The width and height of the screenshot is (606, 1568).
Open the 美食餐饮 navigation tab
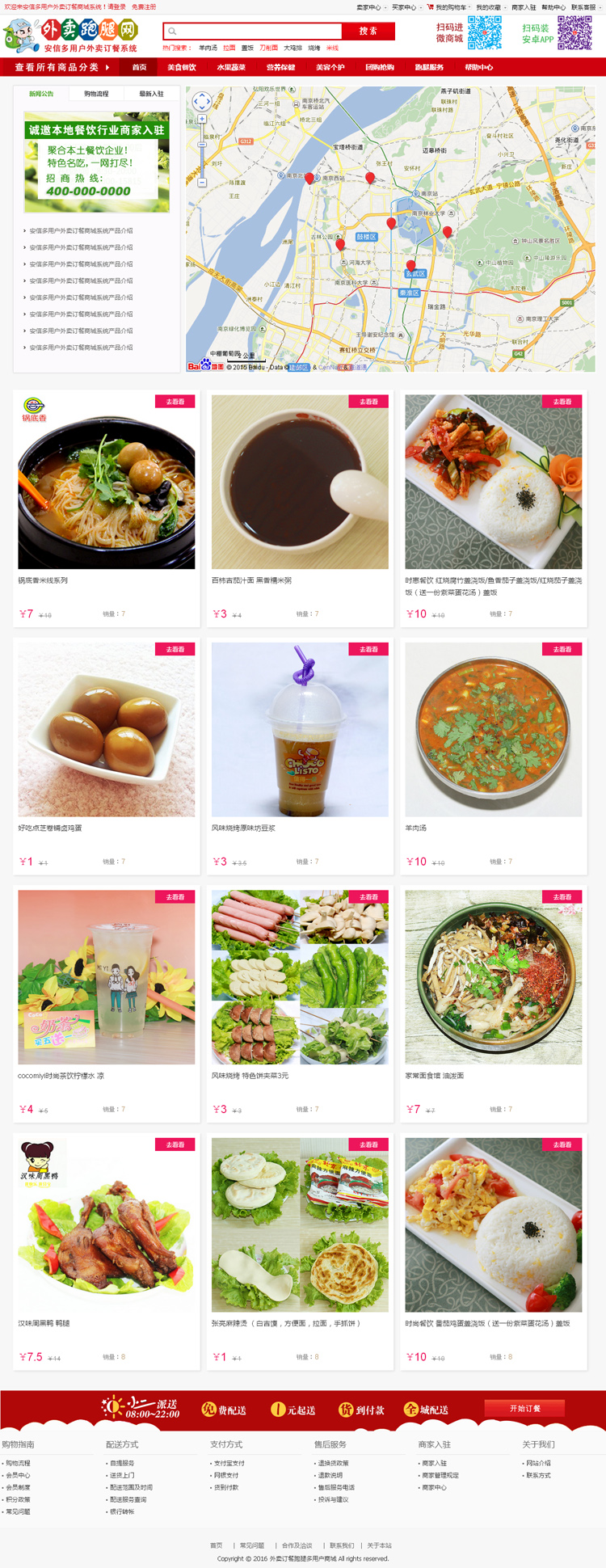pyautogui.click(x=181, y=67)
